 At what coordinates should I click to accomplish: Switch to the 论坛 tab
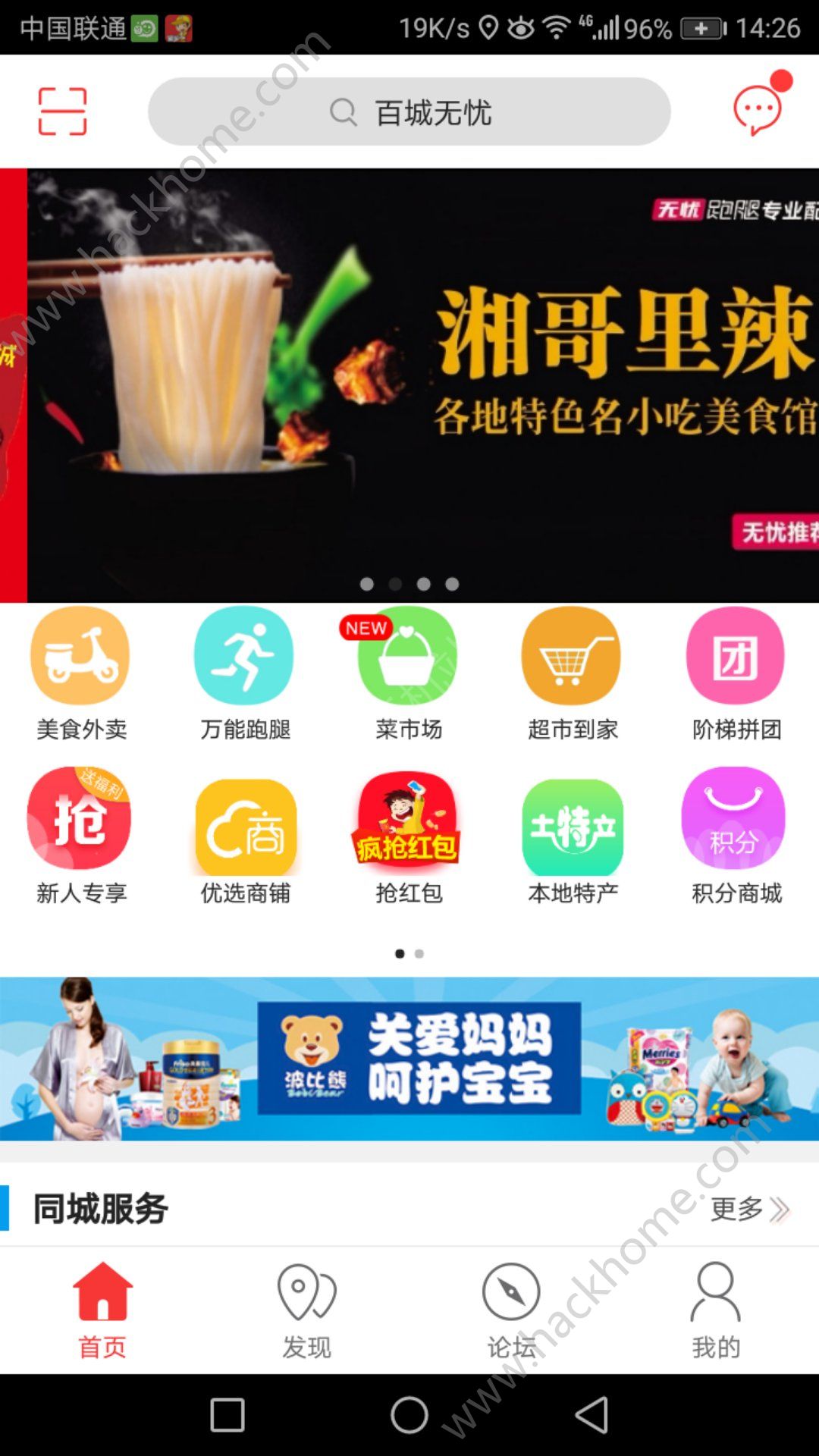coord(511,1310)
